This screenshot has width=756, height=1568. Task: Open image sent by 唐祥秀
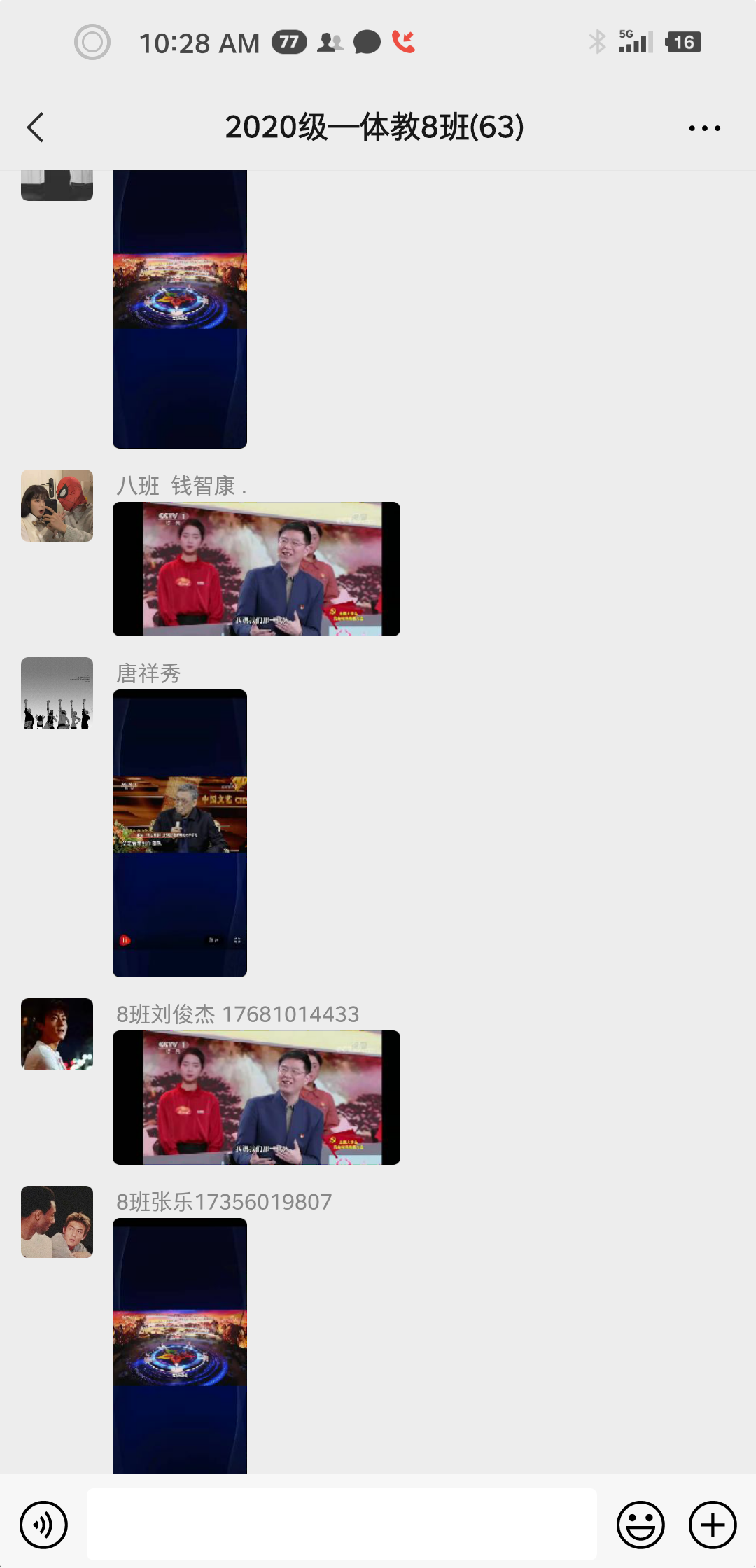180,833
